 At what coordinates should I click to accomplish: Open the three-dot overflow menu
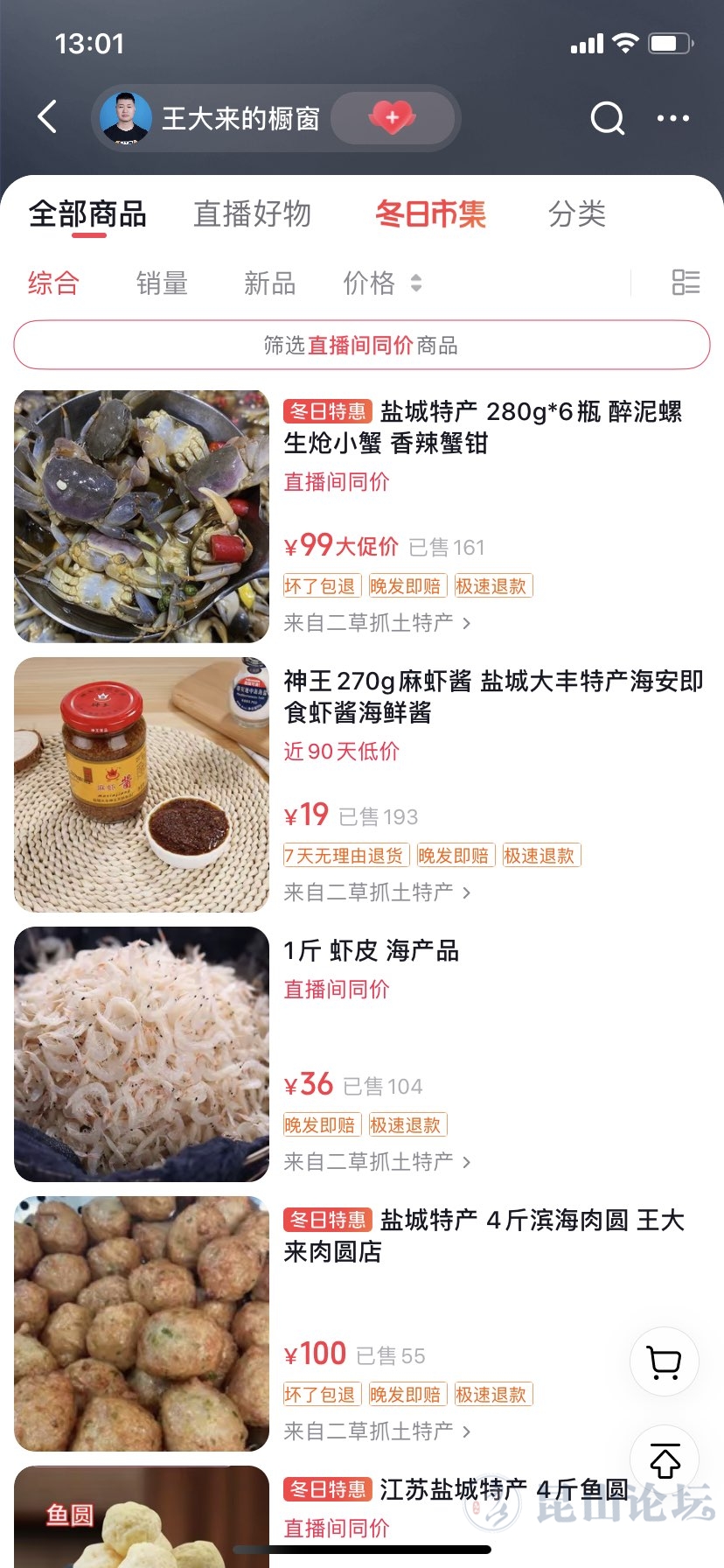[x=672, y=118]
